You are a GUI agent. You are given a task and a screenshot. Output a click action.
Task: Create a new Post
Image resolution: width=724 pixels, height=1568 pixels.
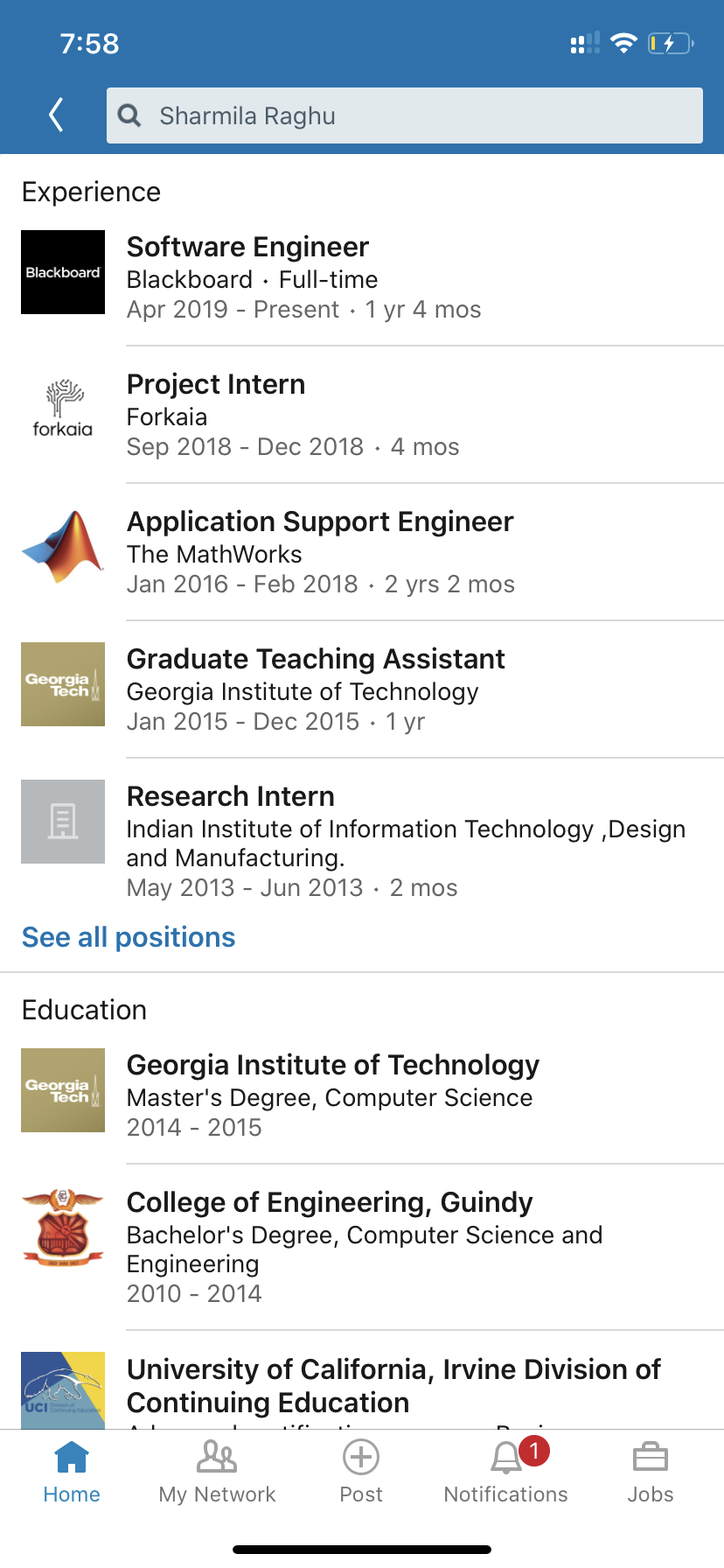361,1472
